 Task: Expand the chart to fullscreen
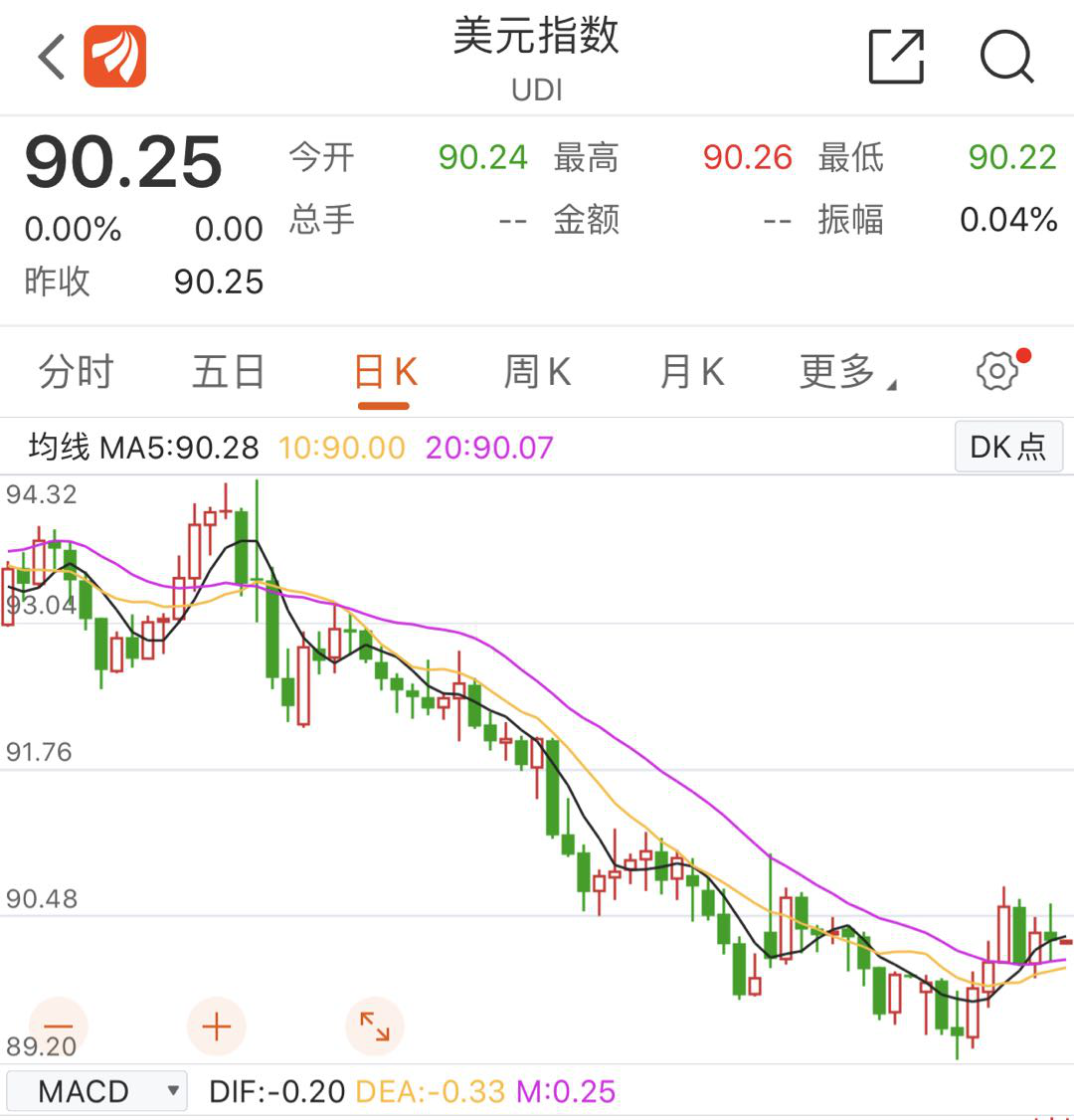pos(375,1026)
